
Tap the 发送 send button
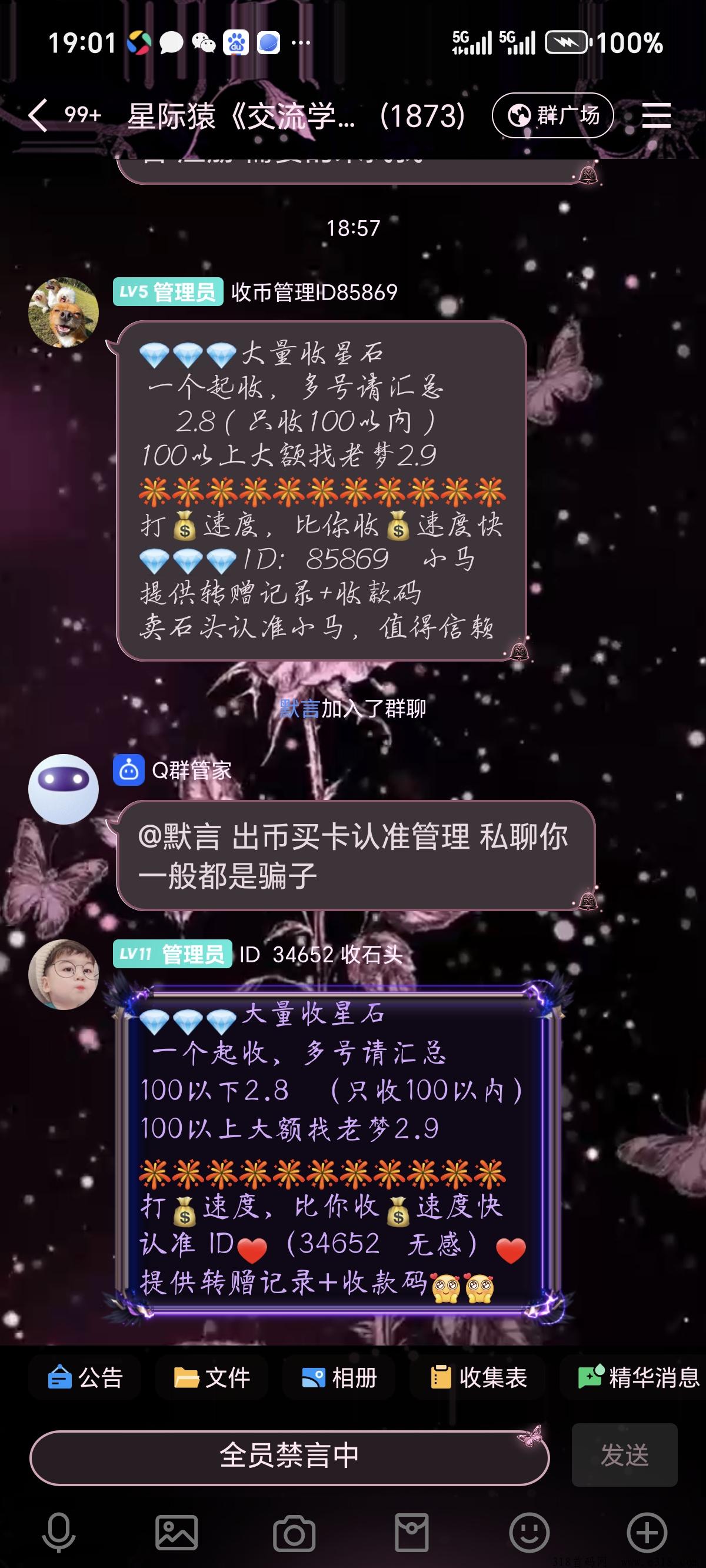pyautogui.click(x=624, y=1455)
